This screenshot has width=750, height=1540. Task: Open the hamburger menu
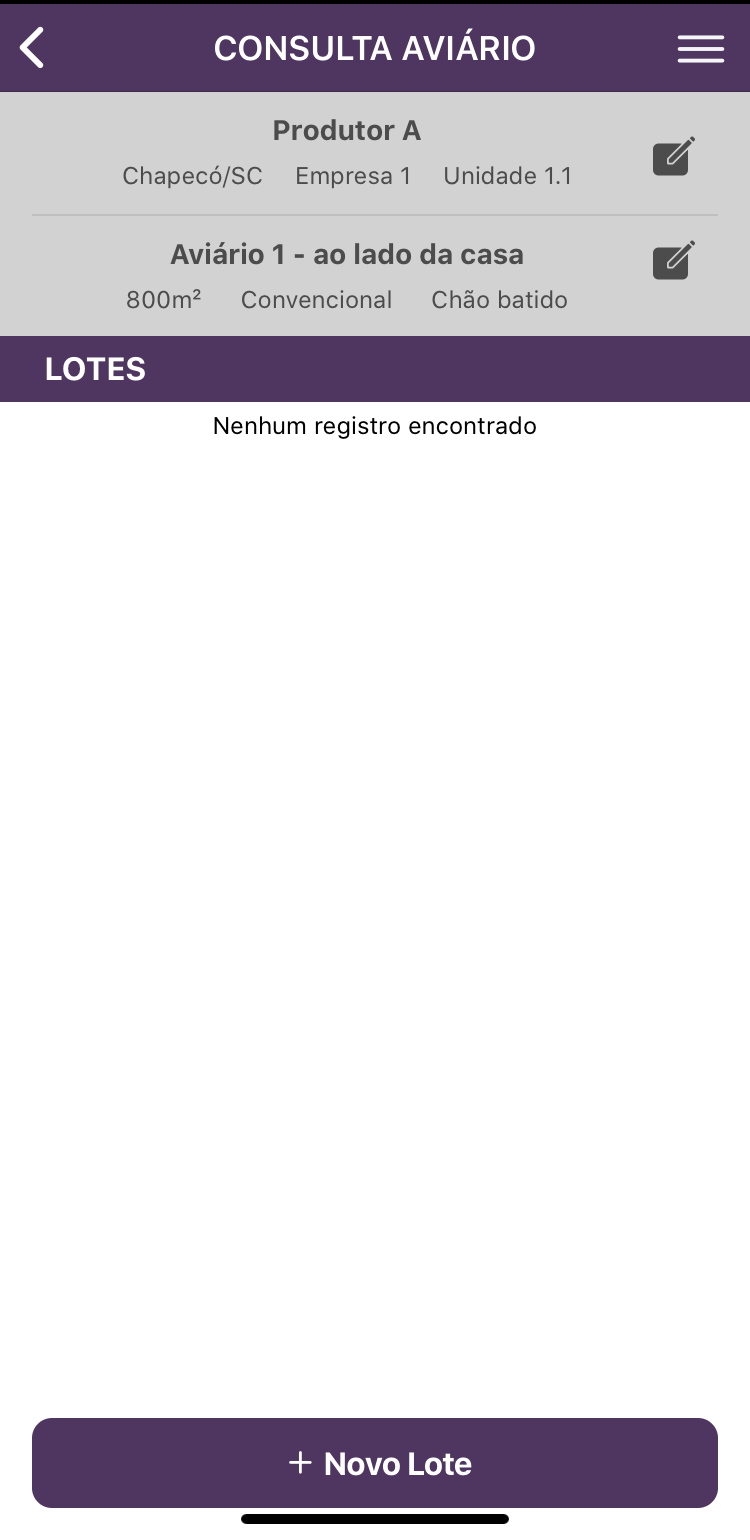click(x=700, y=49)
